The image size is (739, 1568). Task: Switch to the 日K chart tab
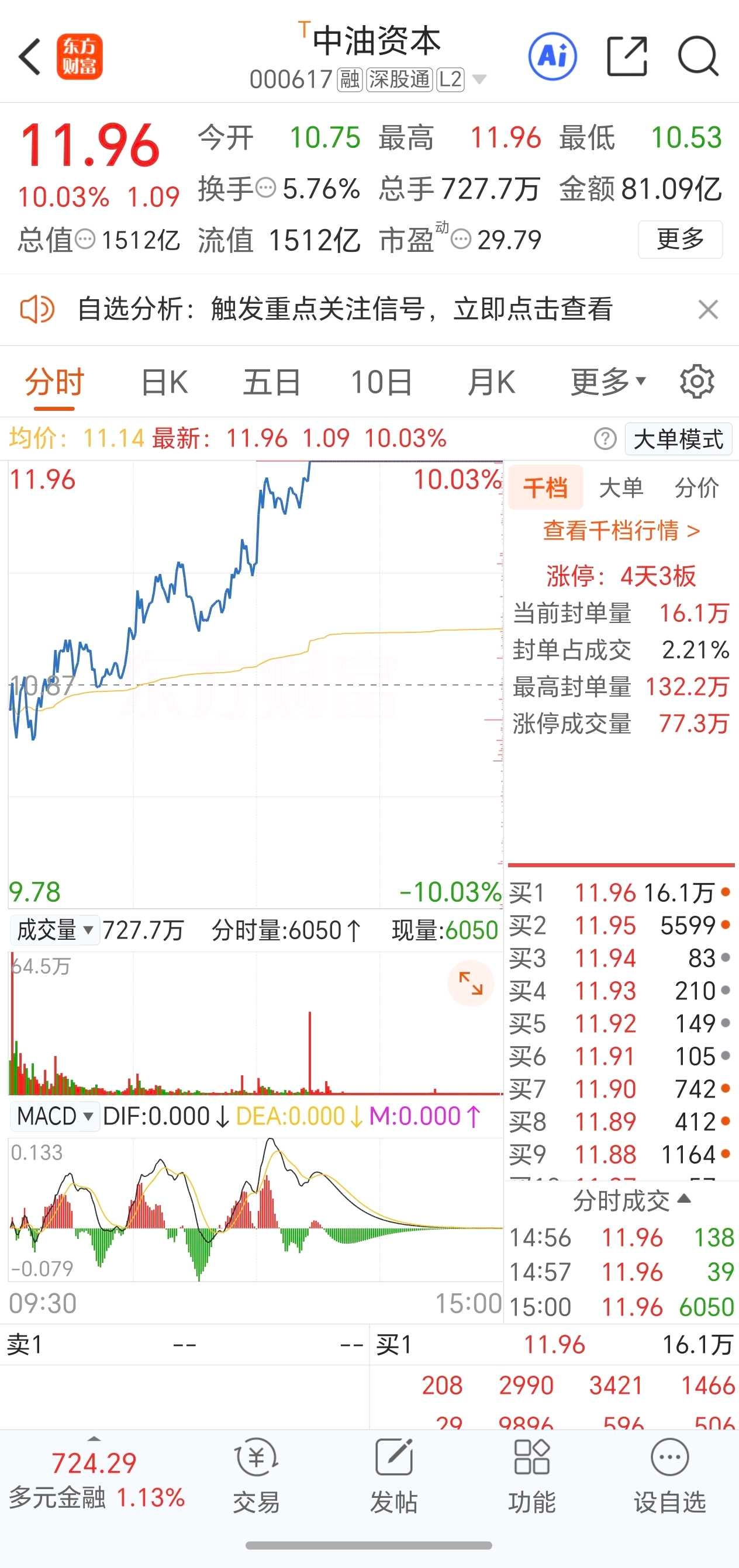pos(164,382)
